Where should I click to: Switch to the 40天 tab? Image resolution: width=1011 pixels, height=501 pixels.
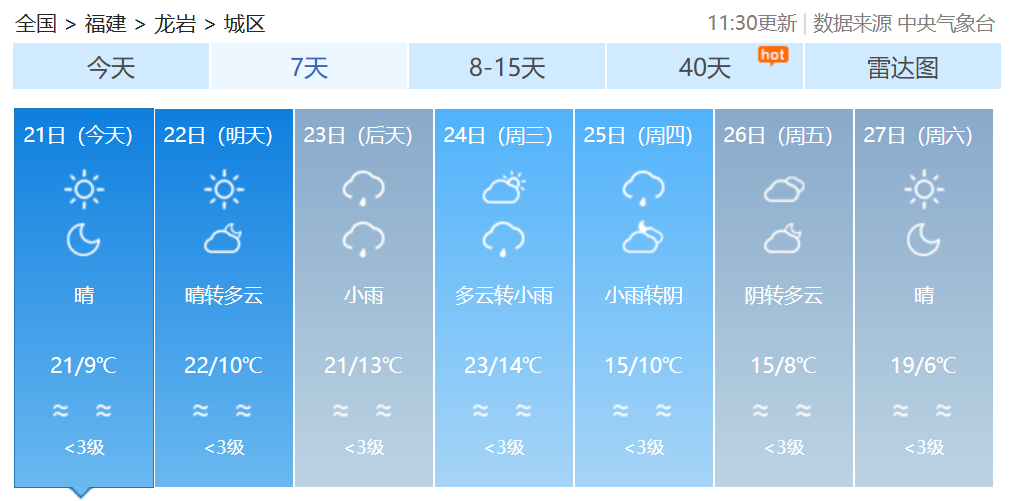coord(705,67)
